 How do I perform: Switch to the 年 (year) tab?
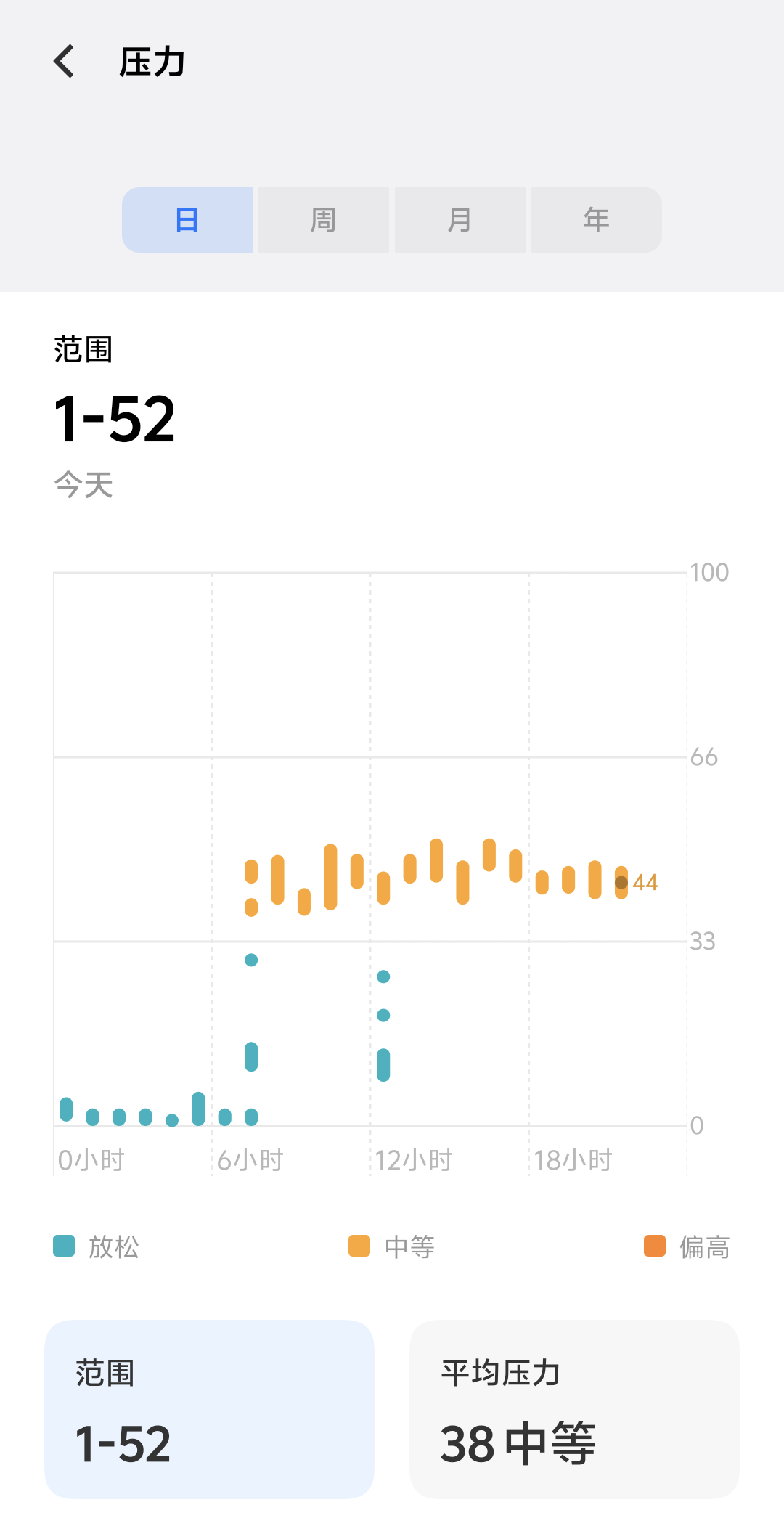click(597, 220)
